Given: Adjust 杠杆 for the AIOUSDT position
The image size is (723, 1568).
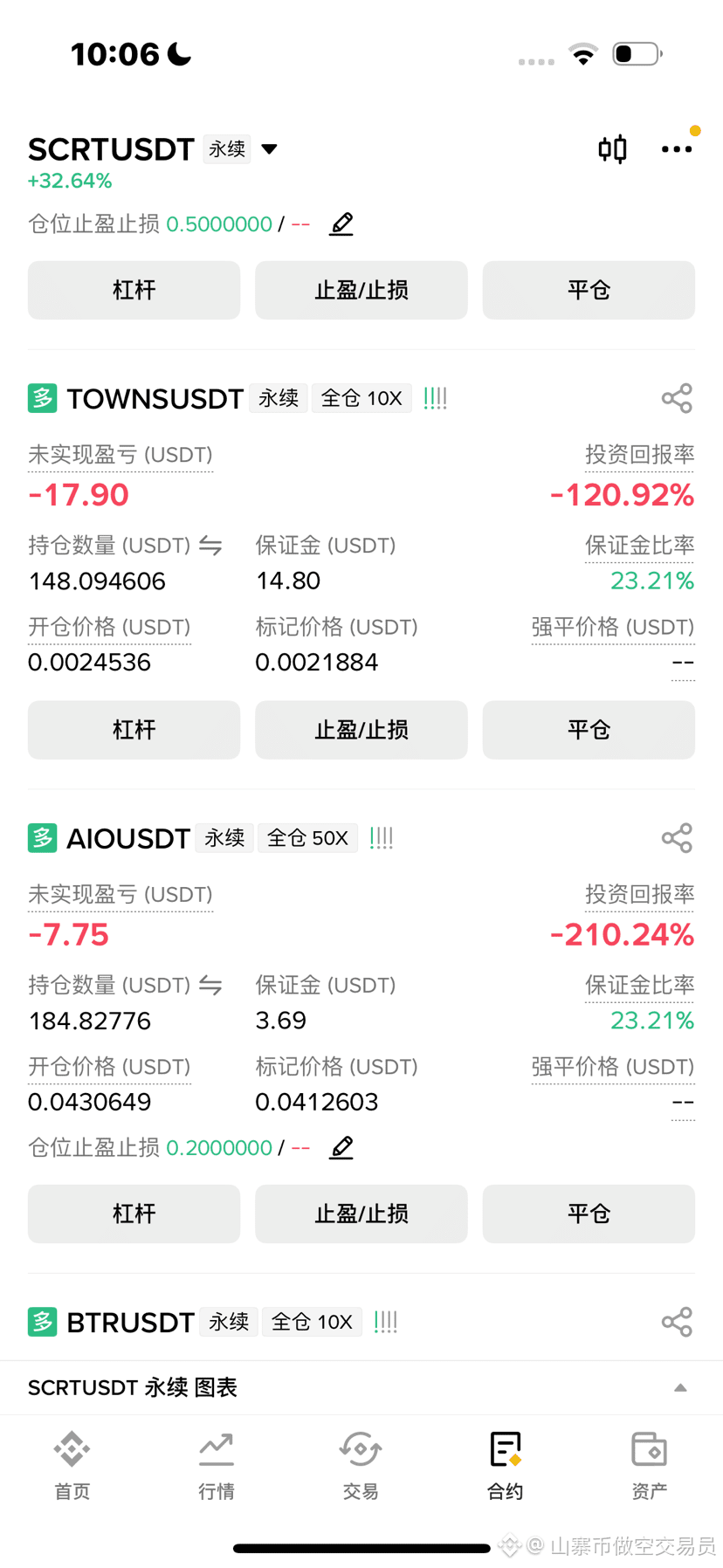Looking at the screenshot, I should [134, 1214].
